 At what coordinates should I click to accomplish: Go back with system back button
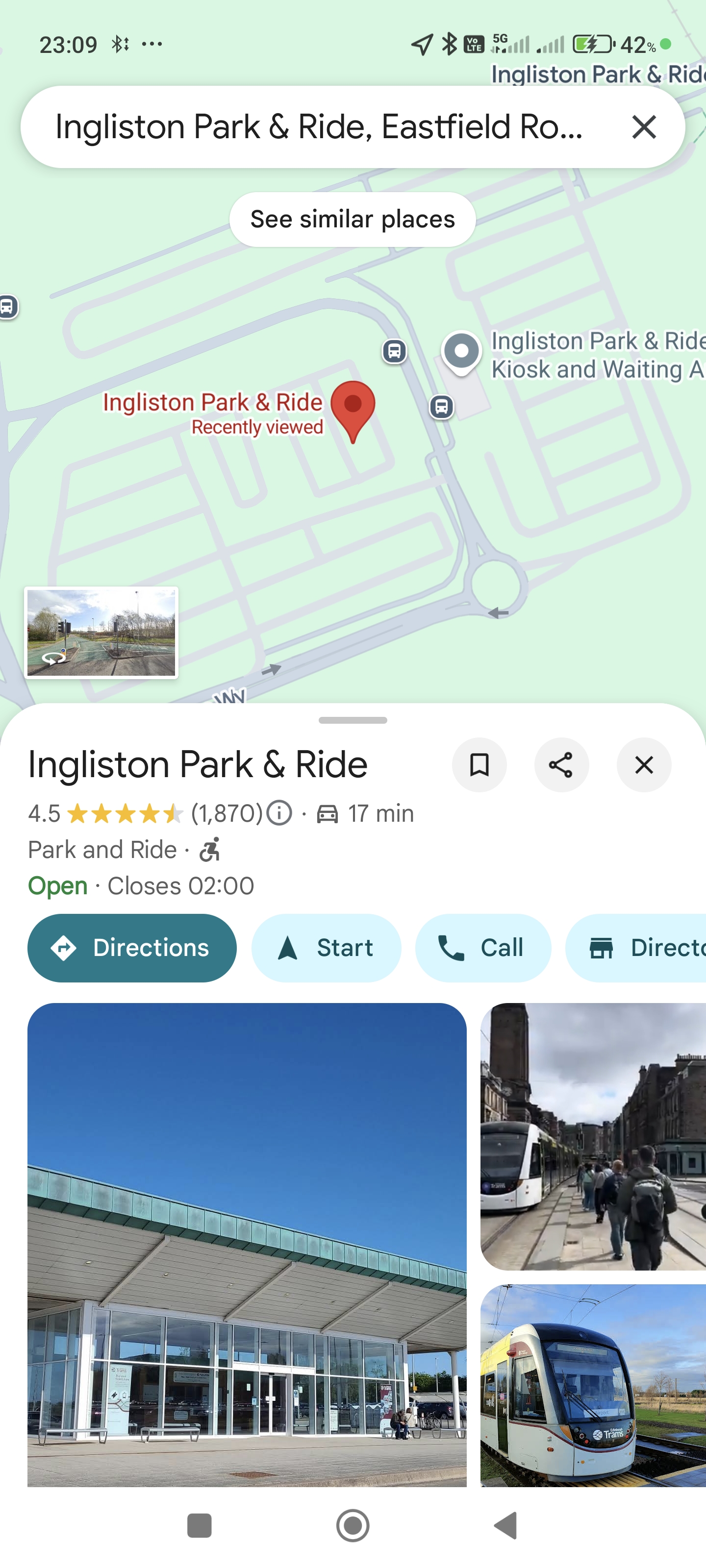tap(505, 1525)
